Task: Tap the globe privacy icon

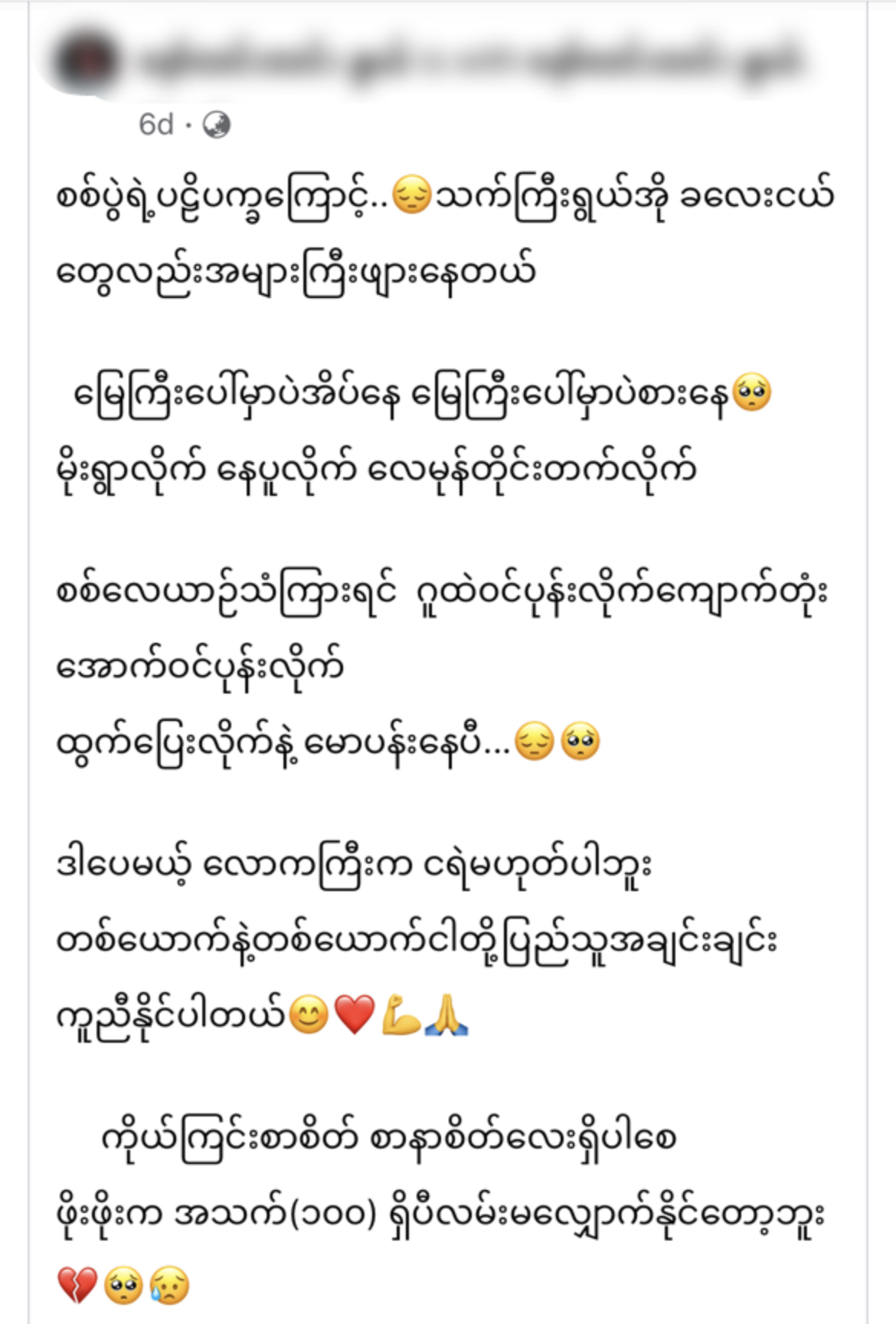Action: (x=217, y=125)
